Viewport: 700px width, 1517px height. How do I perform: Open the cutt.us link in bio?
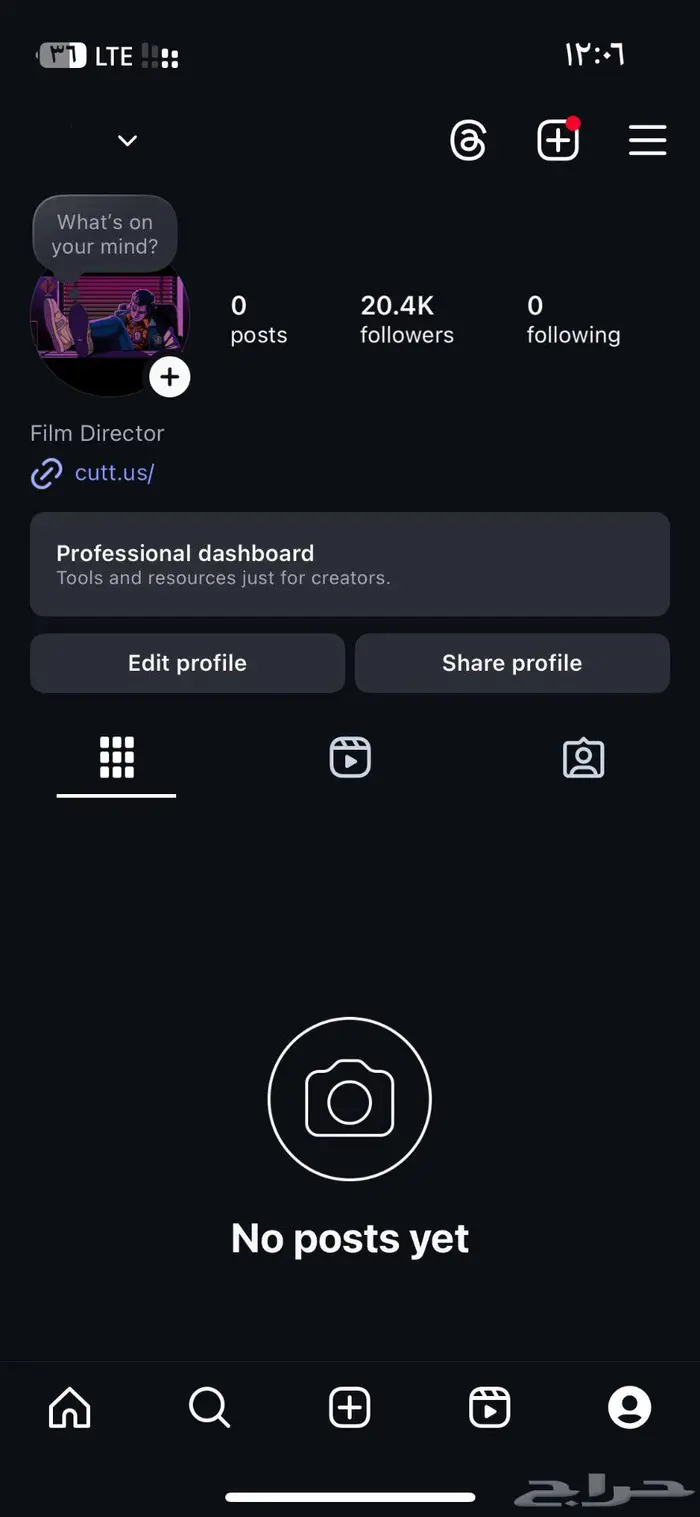[x=114, y=472]
